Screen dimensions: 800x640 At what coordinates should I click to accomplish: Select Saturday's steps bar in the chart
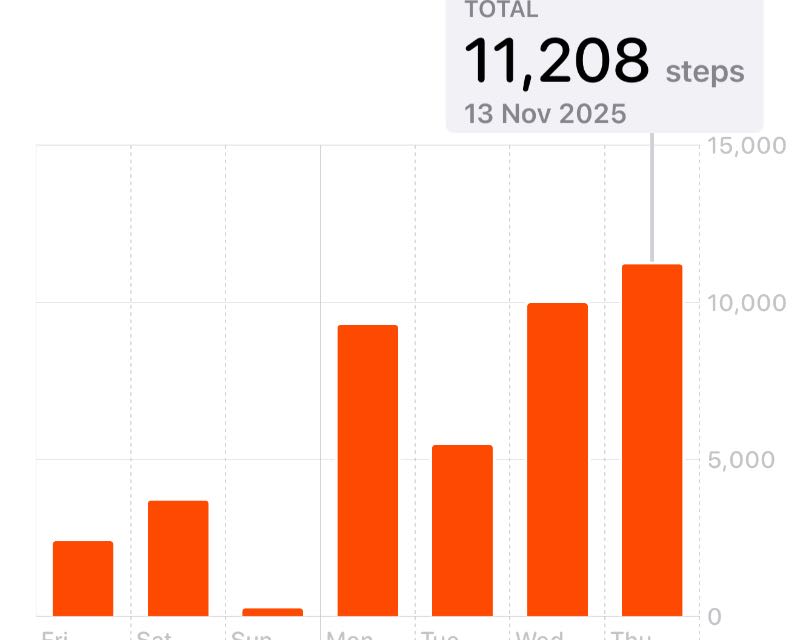point(178,559)
